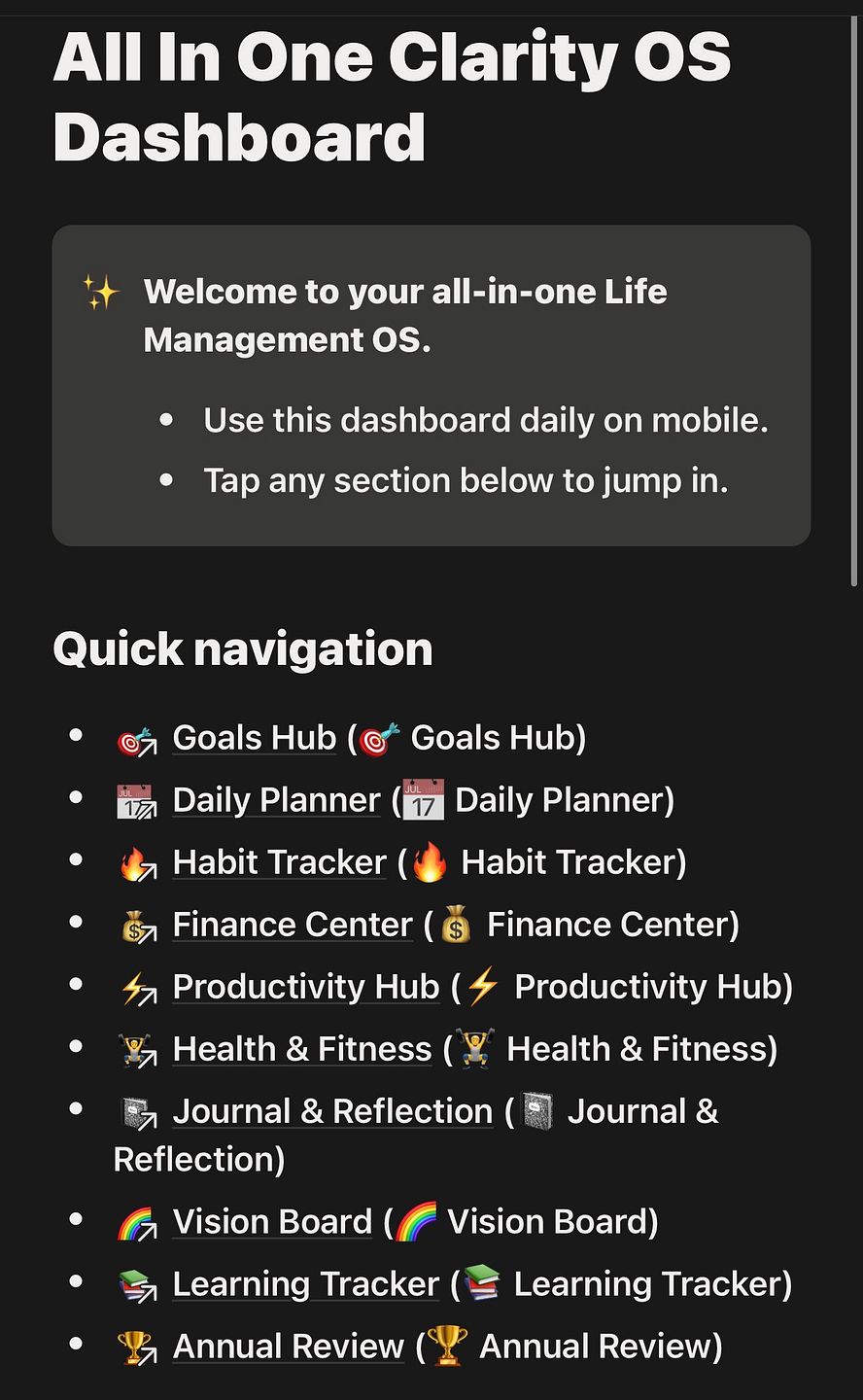Jump to the Vision Board page
Screen dimensions: 863x1400
[x=272, y=1222]
